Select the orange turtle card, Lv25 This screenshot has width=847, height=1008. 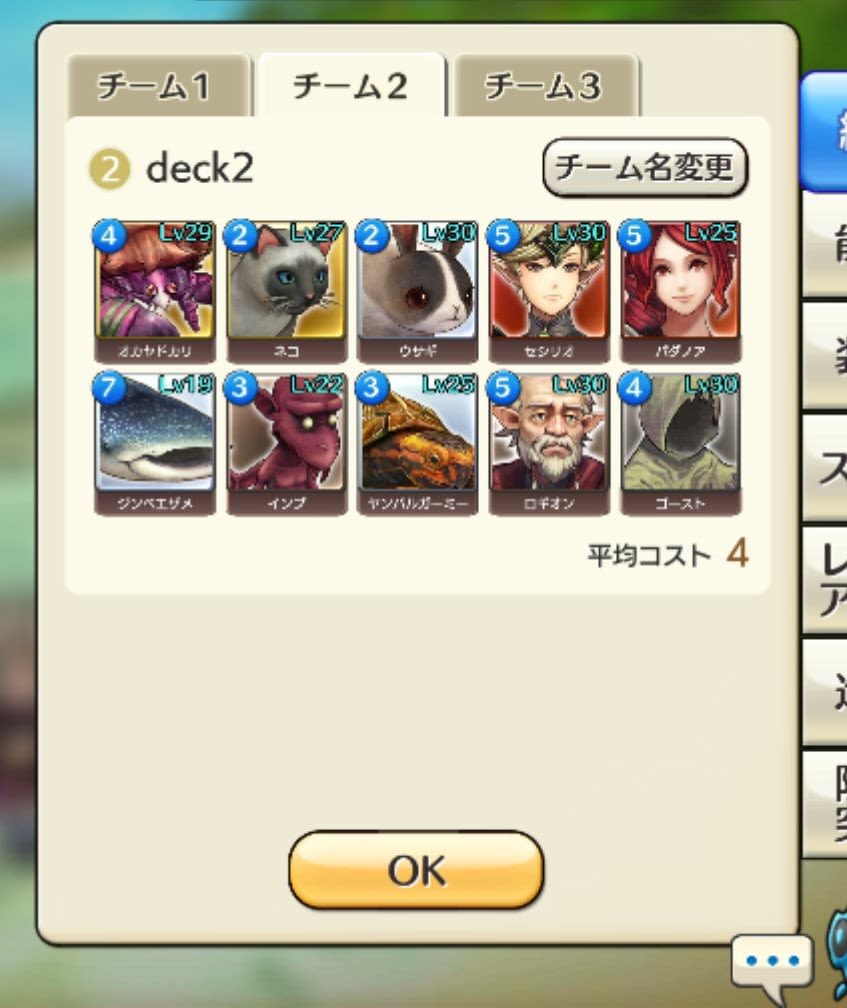(417, 441)
